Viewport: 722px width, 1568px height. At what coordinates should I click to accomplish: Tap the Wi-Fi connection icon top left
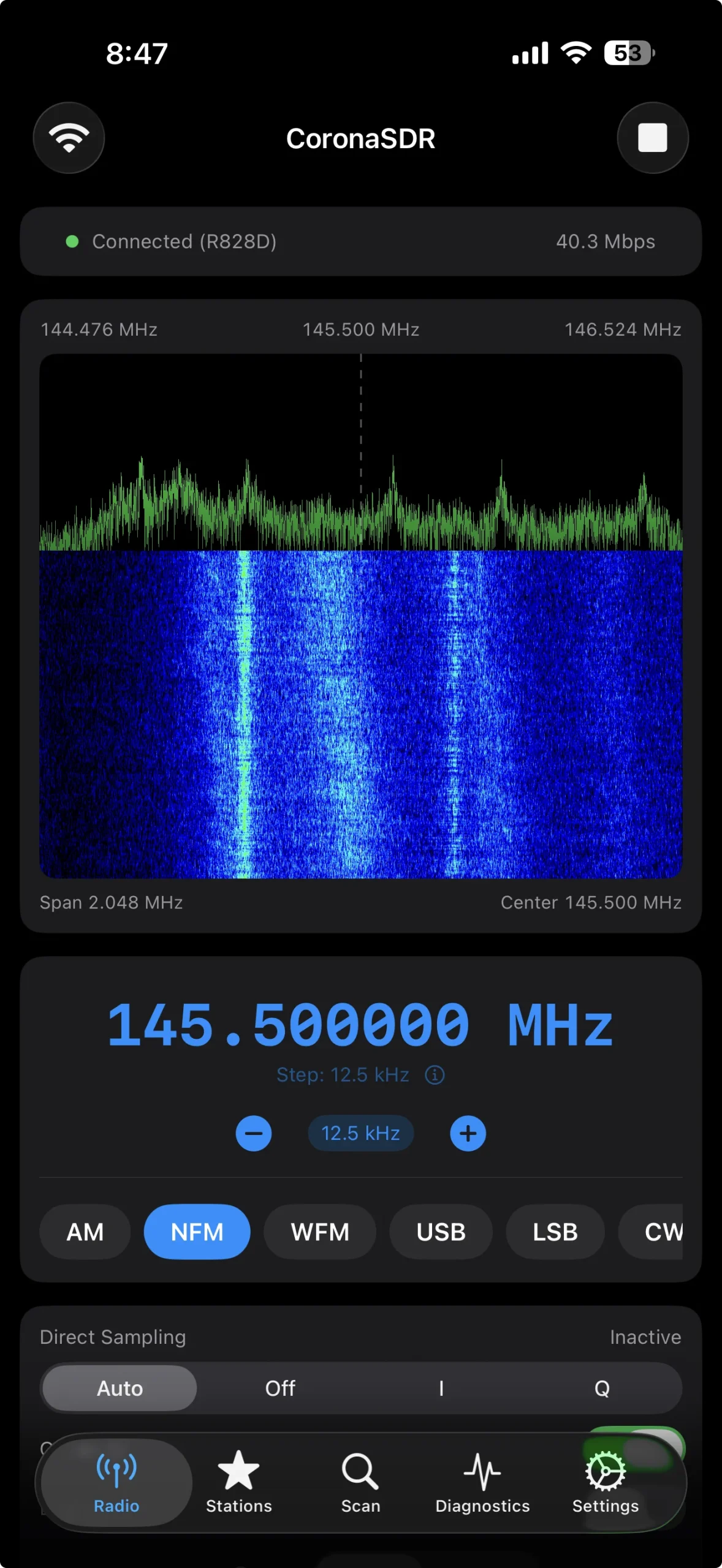click(69, 137)
